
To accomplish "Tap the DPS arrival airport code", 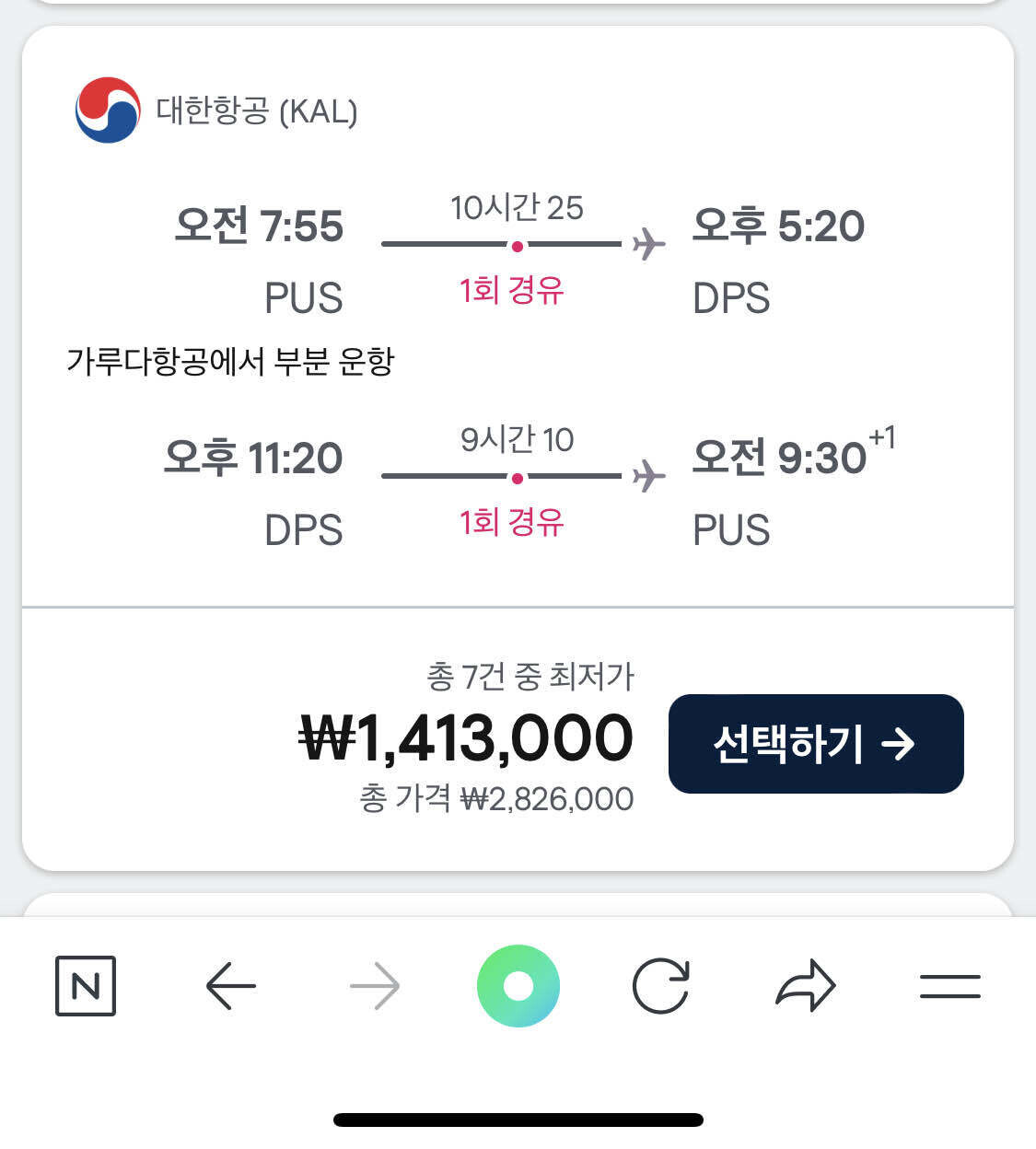I will (x=731, y=298).
